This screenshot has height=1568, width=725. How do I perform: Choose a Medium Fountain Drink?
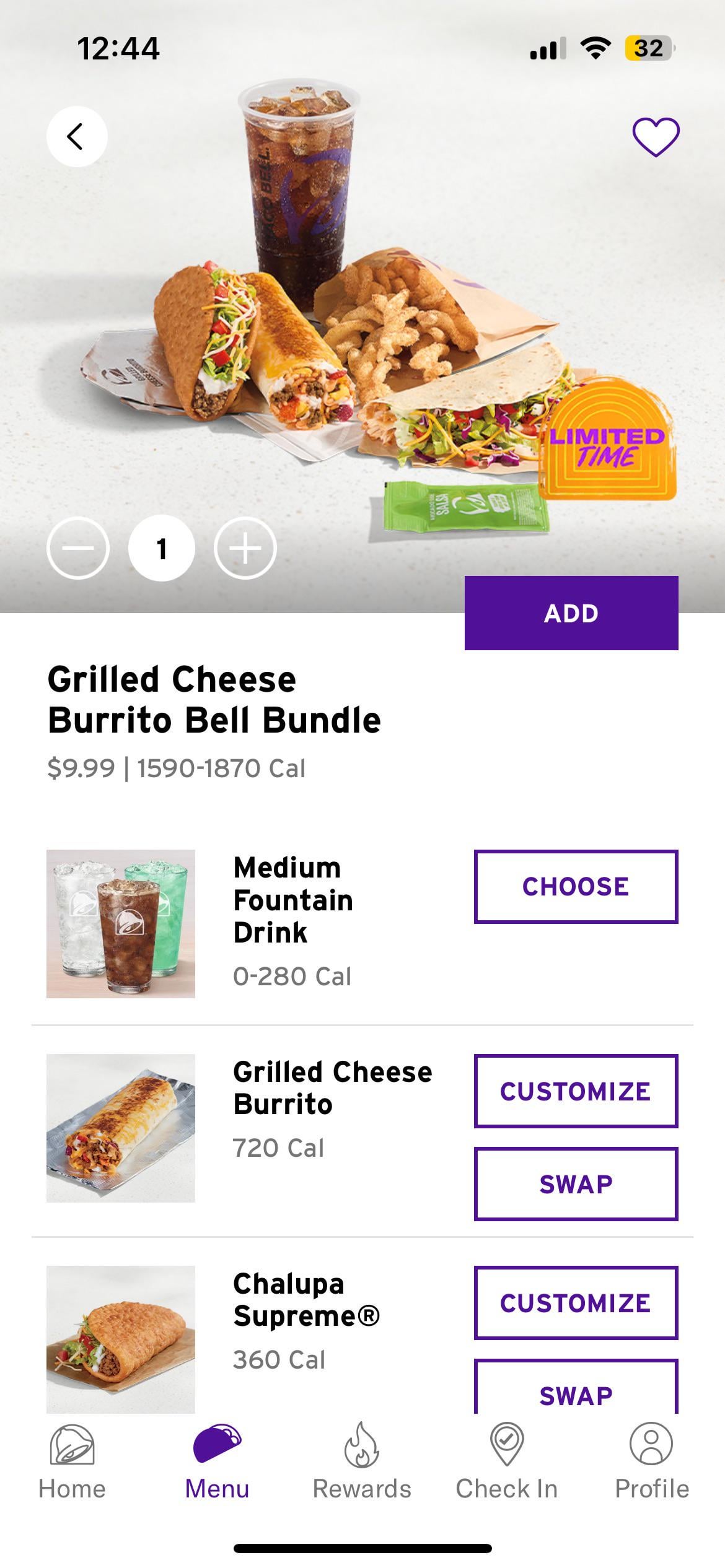click(576, 886)
